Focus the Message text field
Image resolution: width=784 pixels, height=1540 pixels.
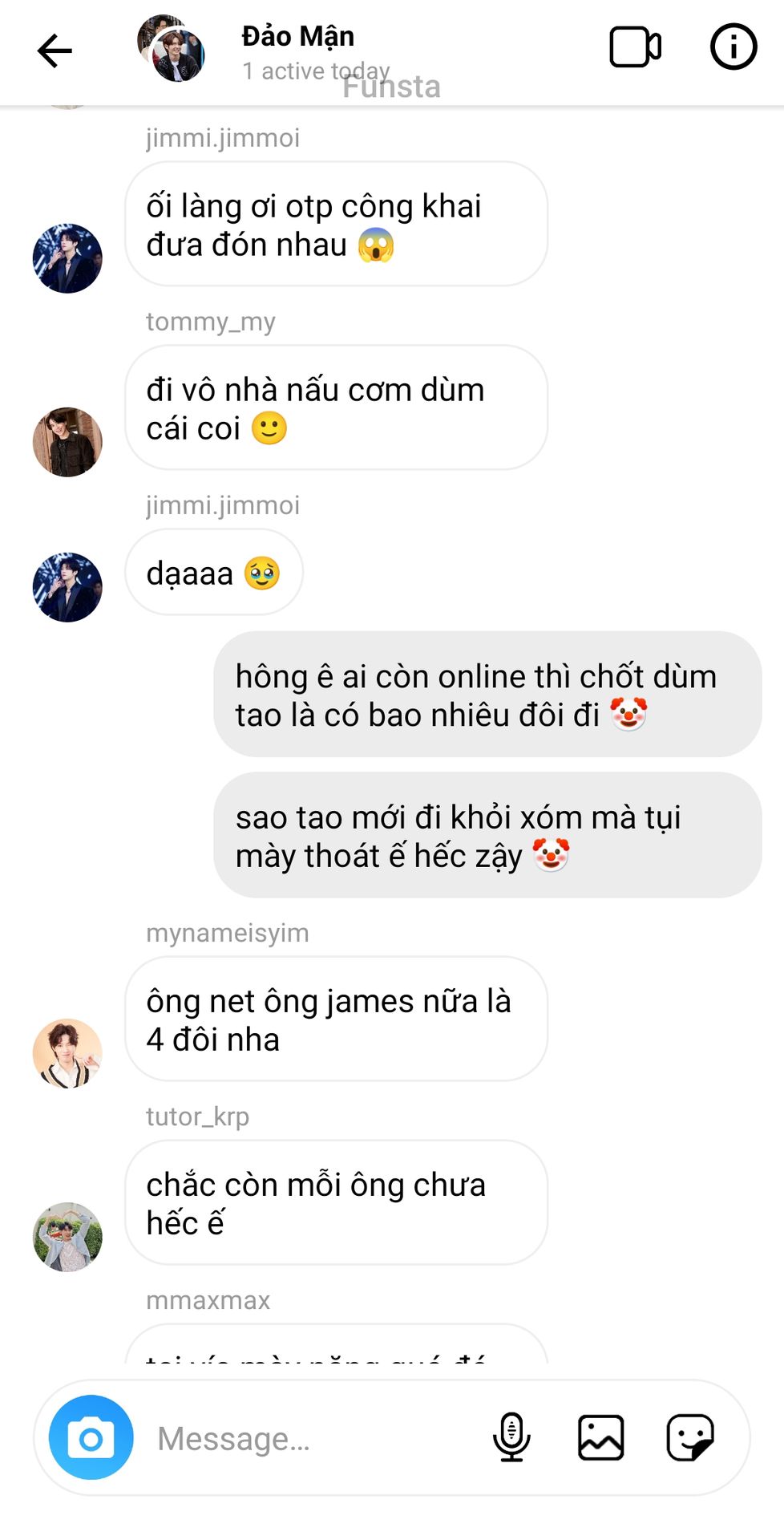pyautogui.click(x=313, y=1438)
